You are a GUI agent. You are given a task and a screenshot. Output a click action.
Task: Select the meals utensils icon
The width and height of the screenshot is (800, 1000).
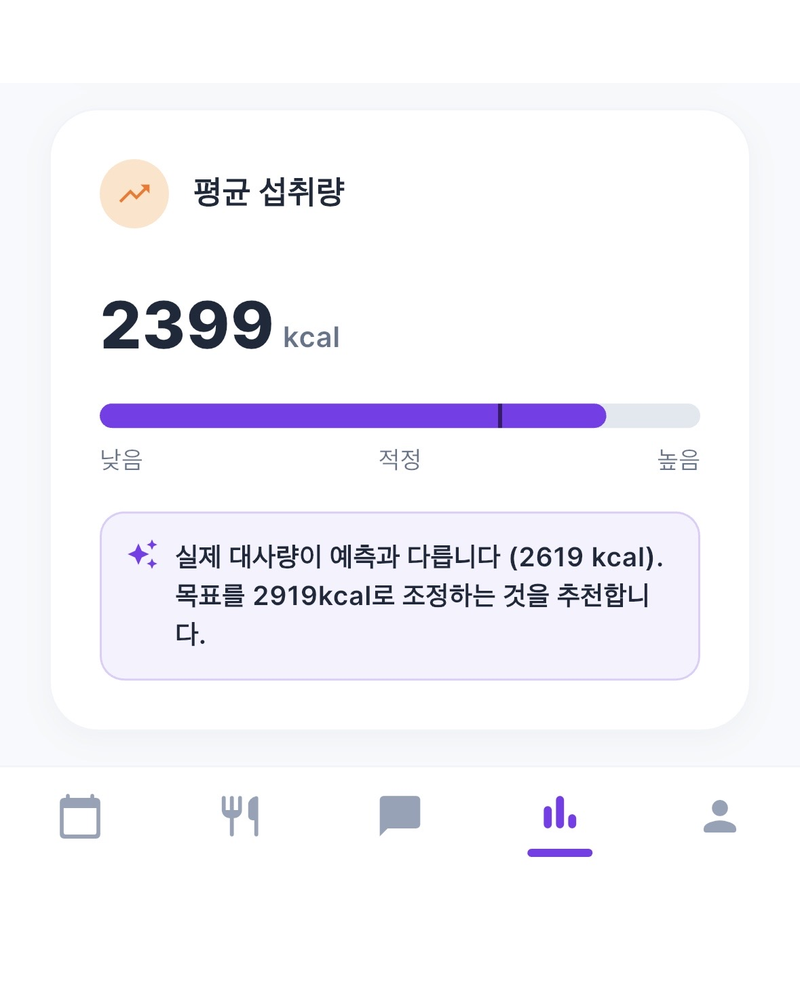click(x=240, y=817)
